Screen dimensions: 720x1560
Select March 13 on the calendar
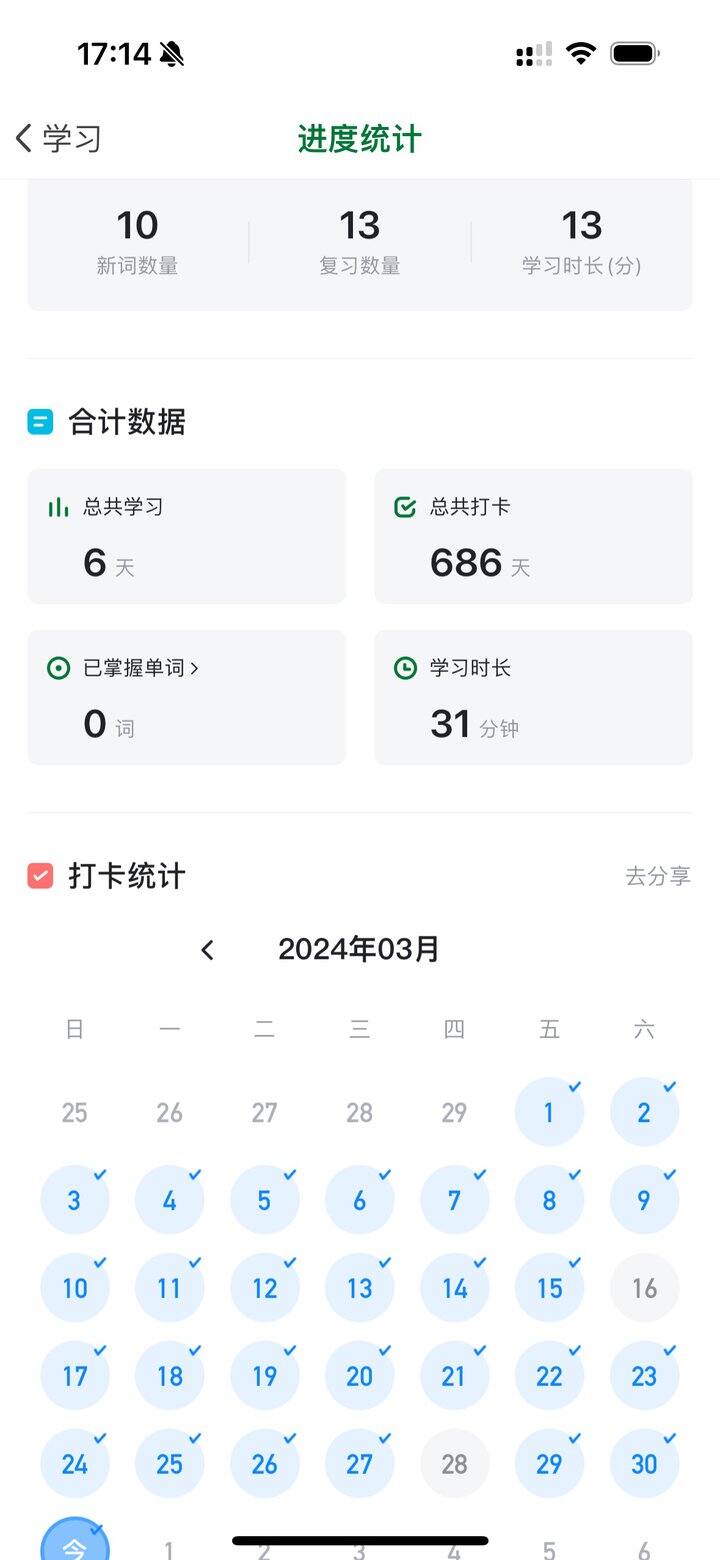tap(359, 1288)
